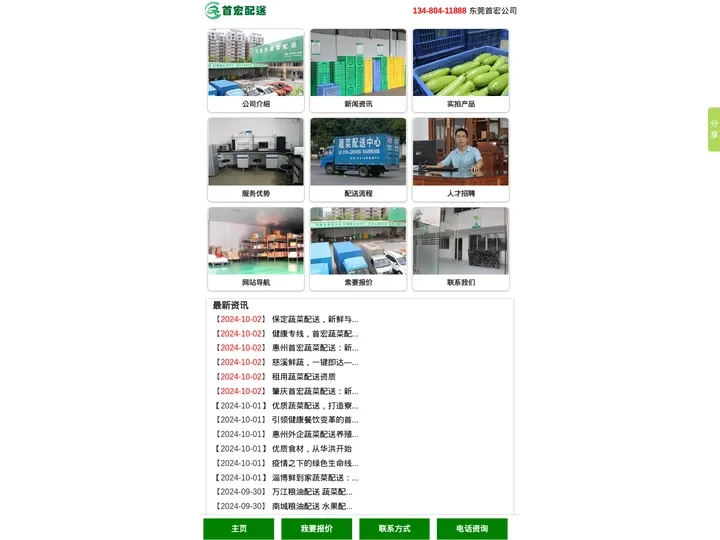Viewport: 720px width, 540px height.
Task: Tap the 电话咨询 button
Action: pyautogui.click(x=472, y=529)
